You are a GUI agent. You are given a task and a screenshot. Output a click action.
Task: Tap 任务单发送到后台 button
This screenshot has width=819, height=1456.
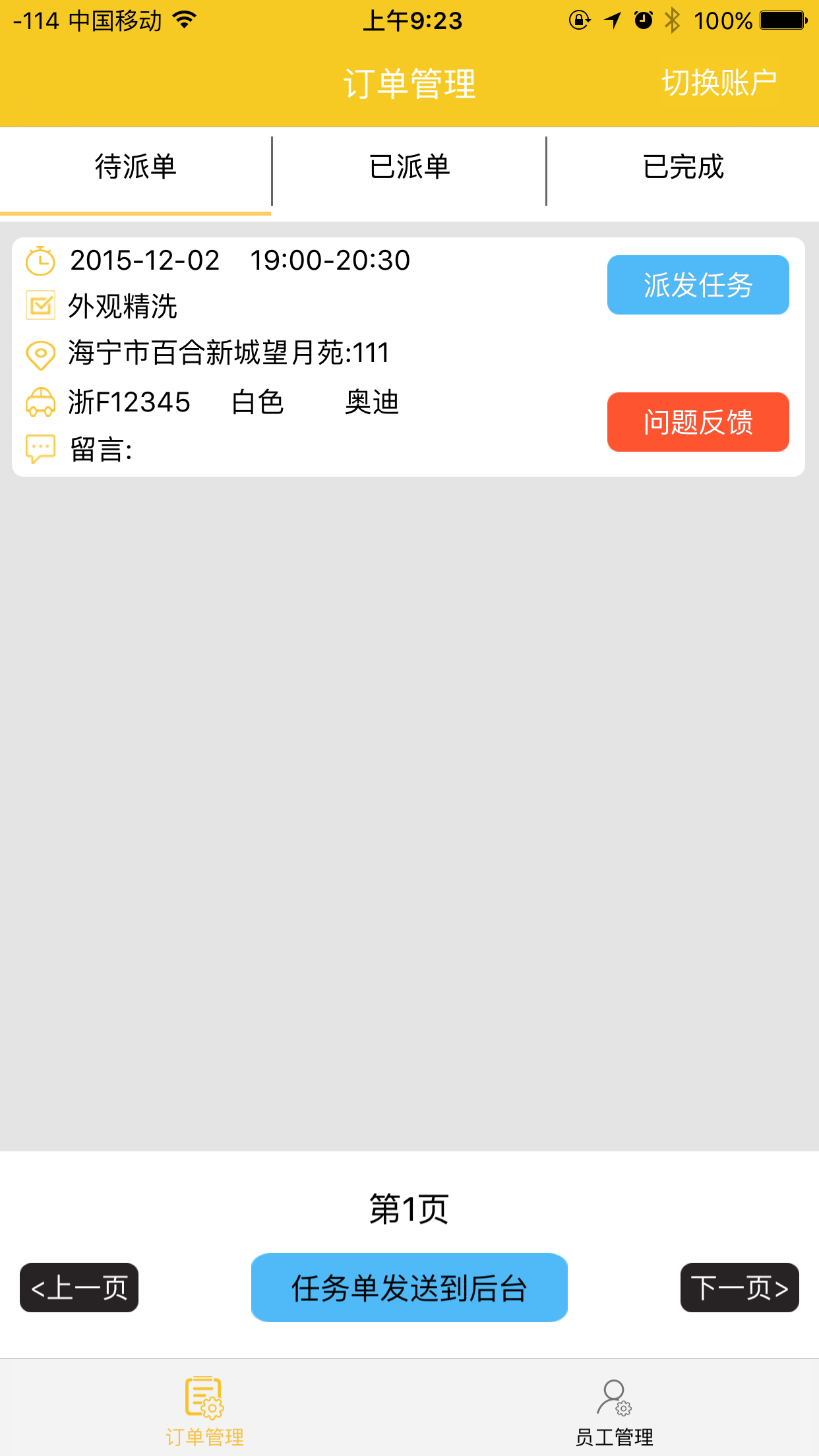pos(409,1287)
